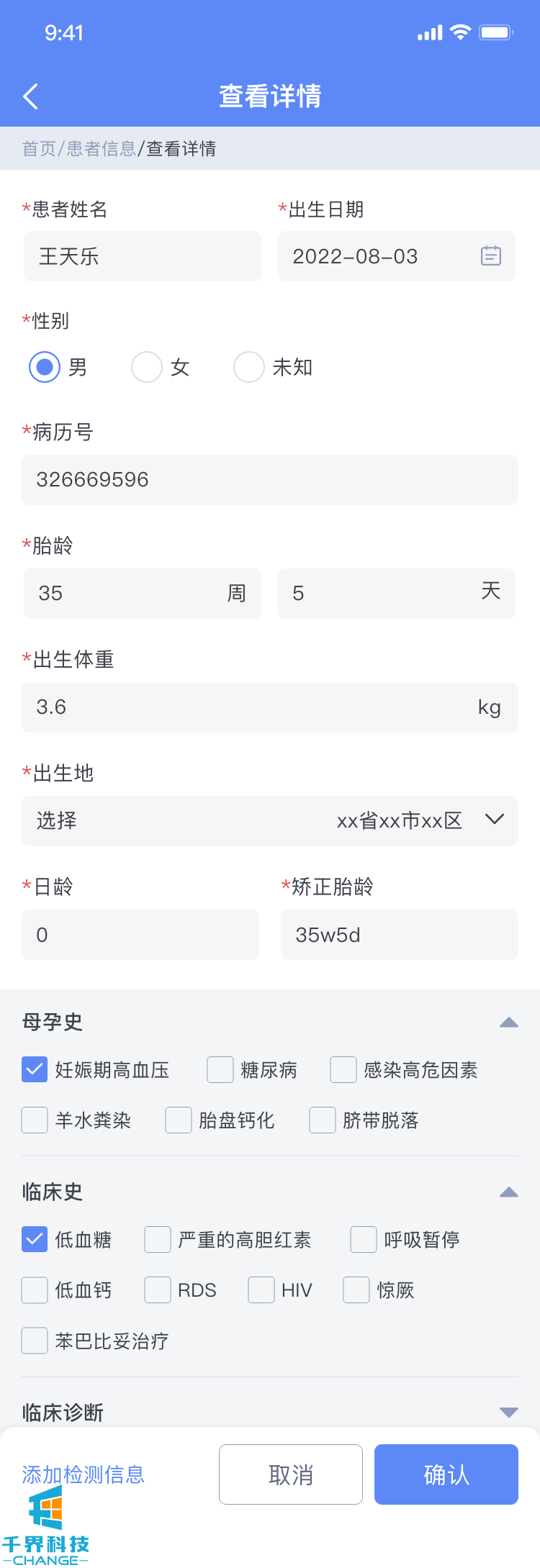540x1568 pixels.
Task: Tap the 患者信息 breadcrumb link
Action: tap(101, 149)
